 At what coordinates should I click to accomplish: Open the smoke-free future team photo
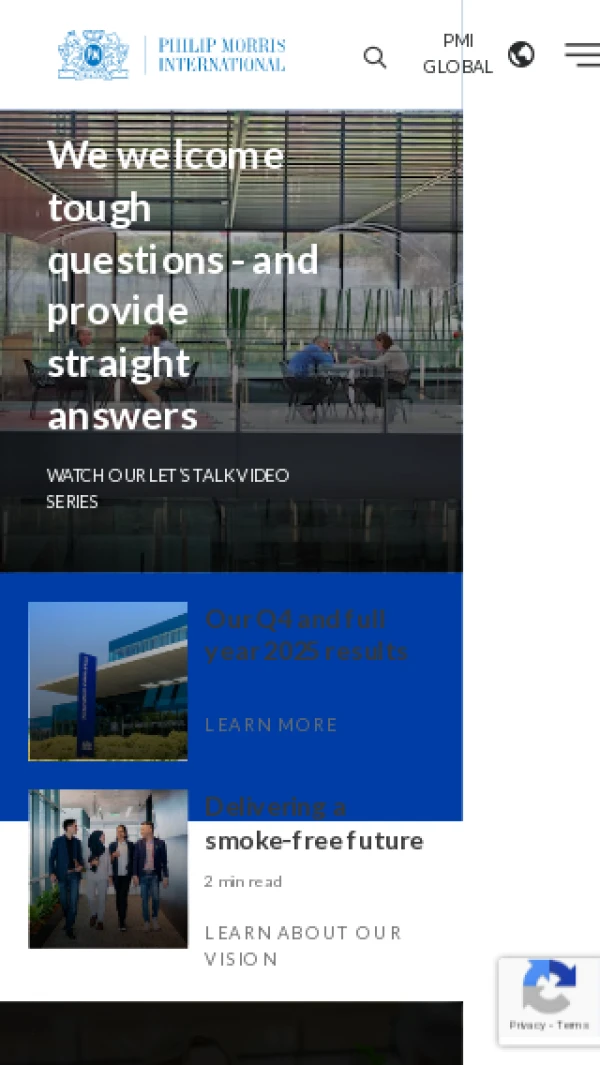(x=108, y=869)
